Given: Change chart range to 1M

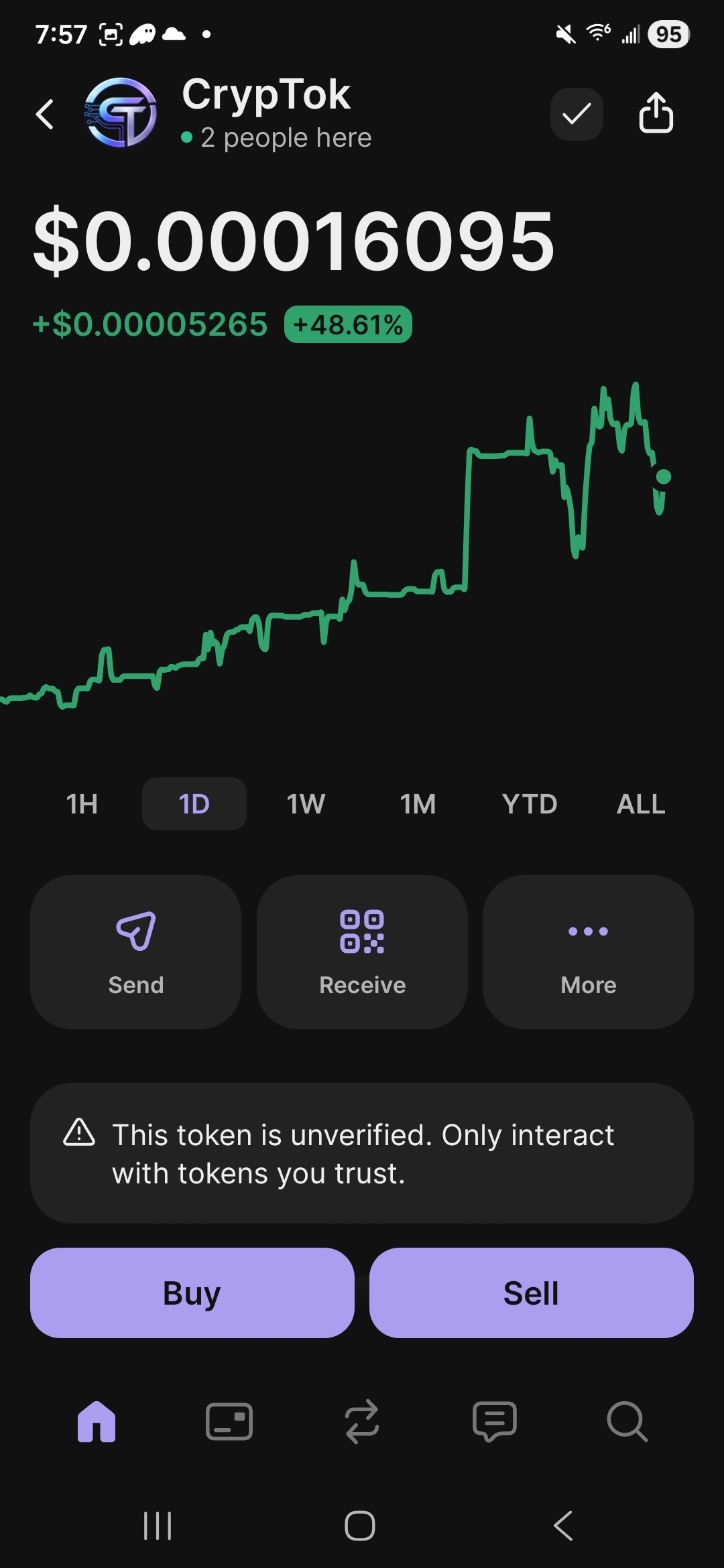Looking at the screenshot, I should (x=418, y=804).
